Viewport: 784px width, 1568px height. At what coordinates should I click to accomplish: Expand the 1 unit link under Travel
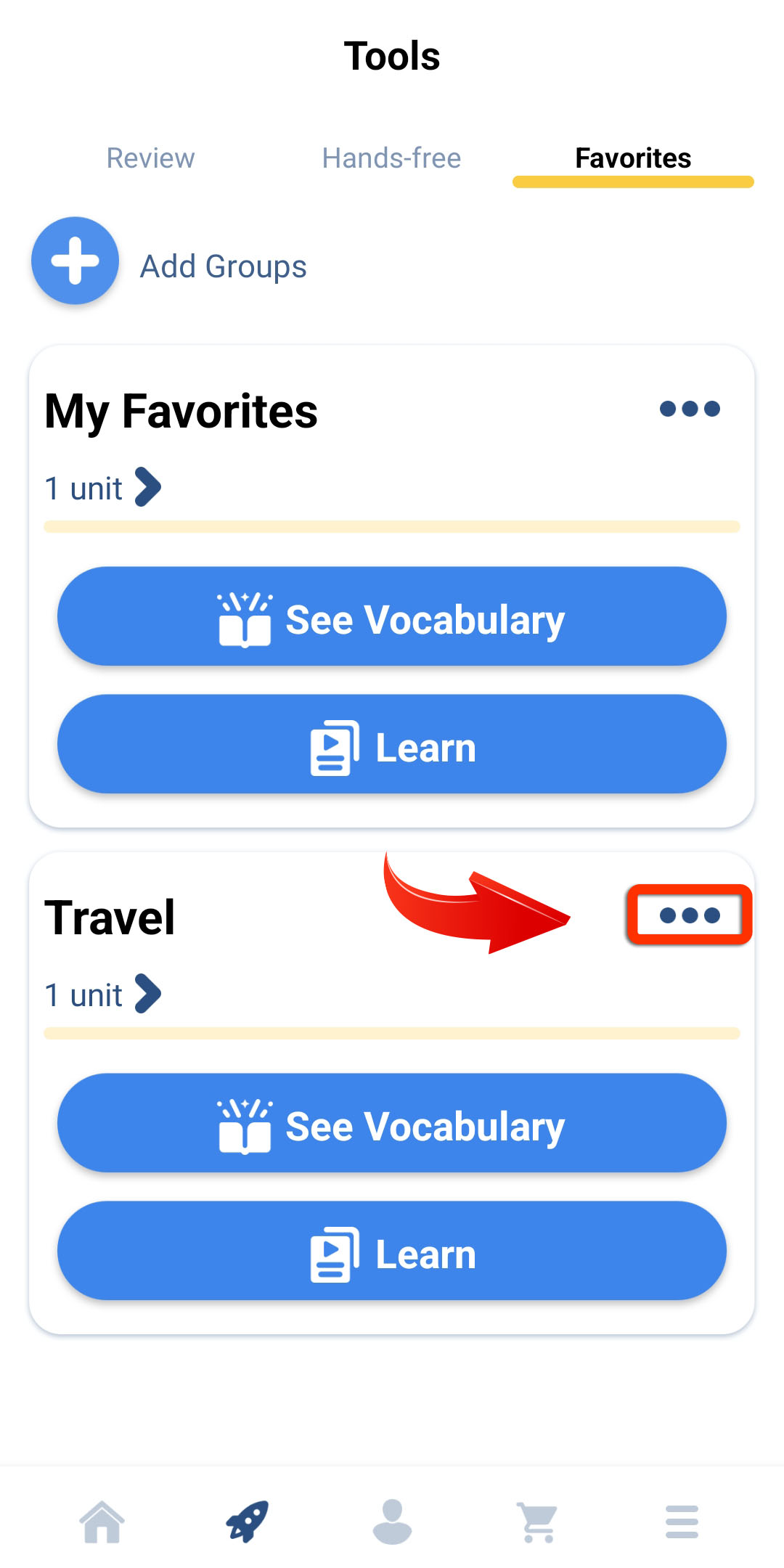pyautogui.click(x=103, y=995)
